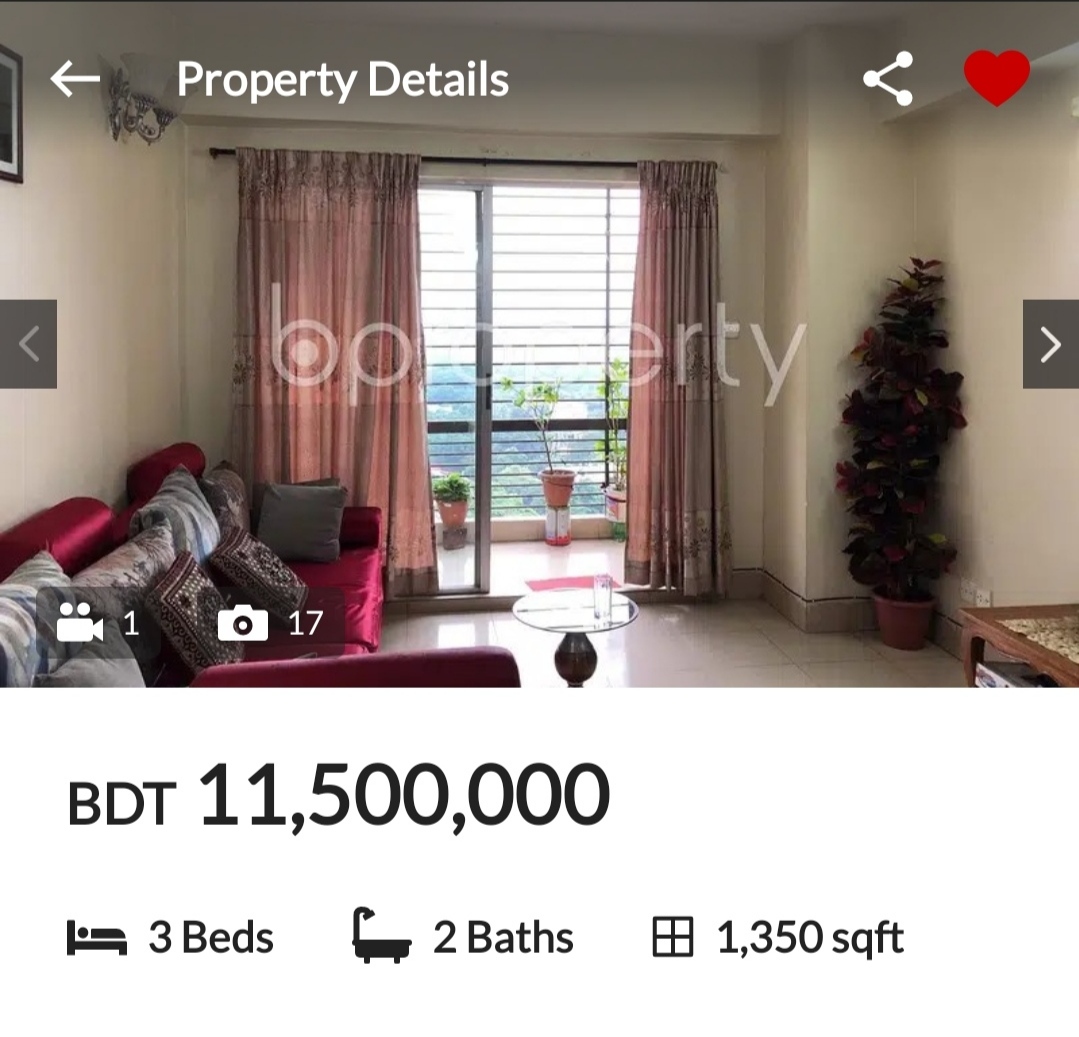Go back from Property Details
The image size is (1079, 1037).
[75, 79]
